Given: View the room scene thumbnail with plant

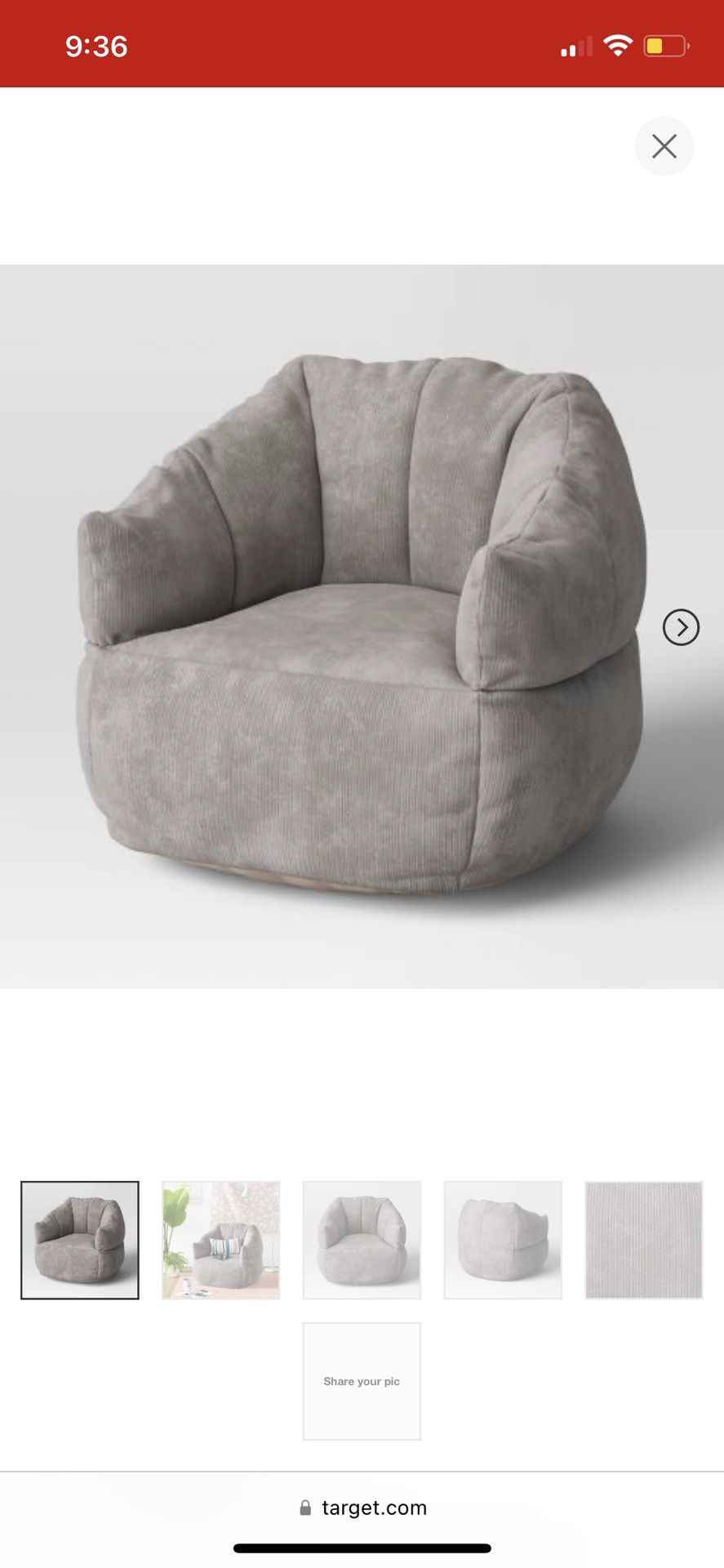Looking at the screenshot, I should click(x=221, y=1240).
